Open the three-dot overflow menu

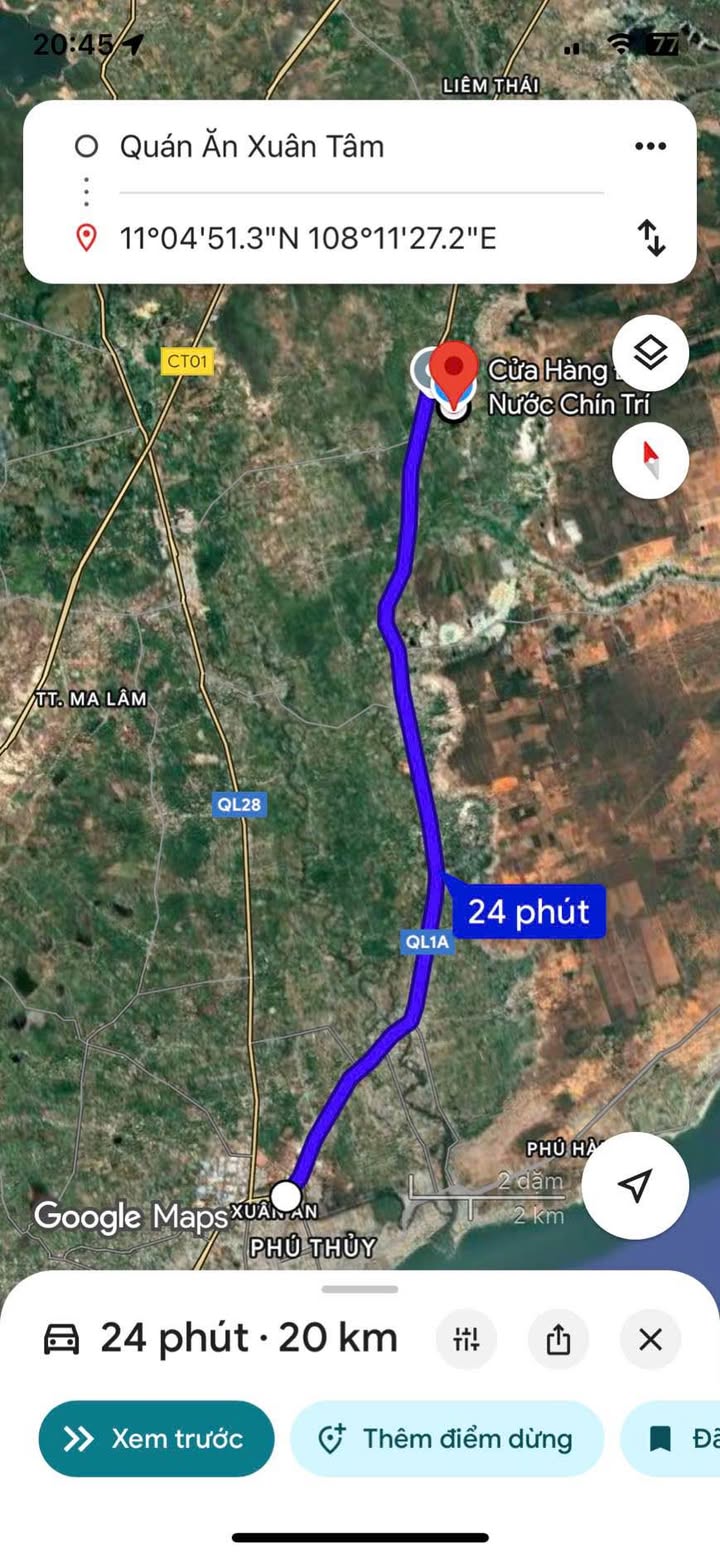650,147
